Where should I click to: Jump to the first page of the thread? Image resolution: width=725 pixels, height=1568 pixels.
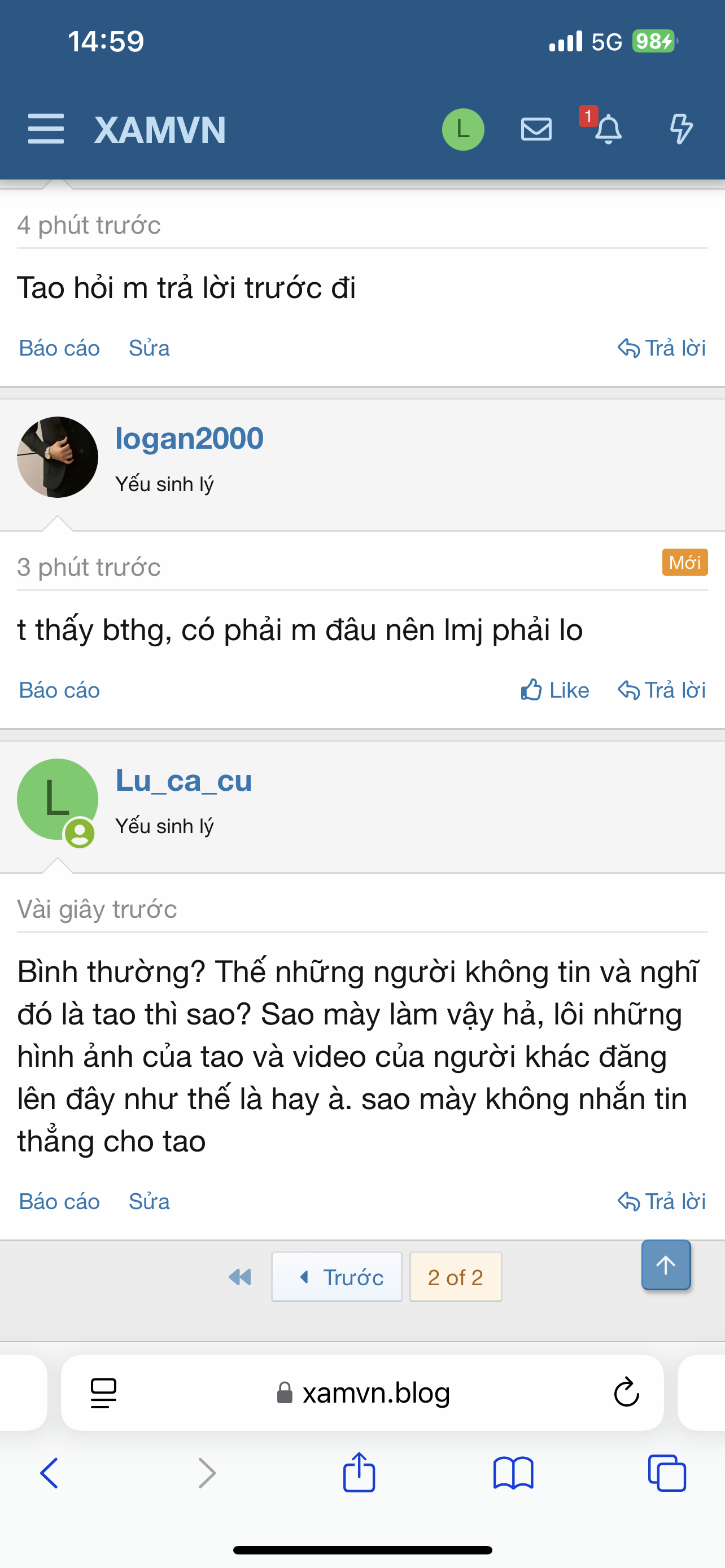point(240,1277)
